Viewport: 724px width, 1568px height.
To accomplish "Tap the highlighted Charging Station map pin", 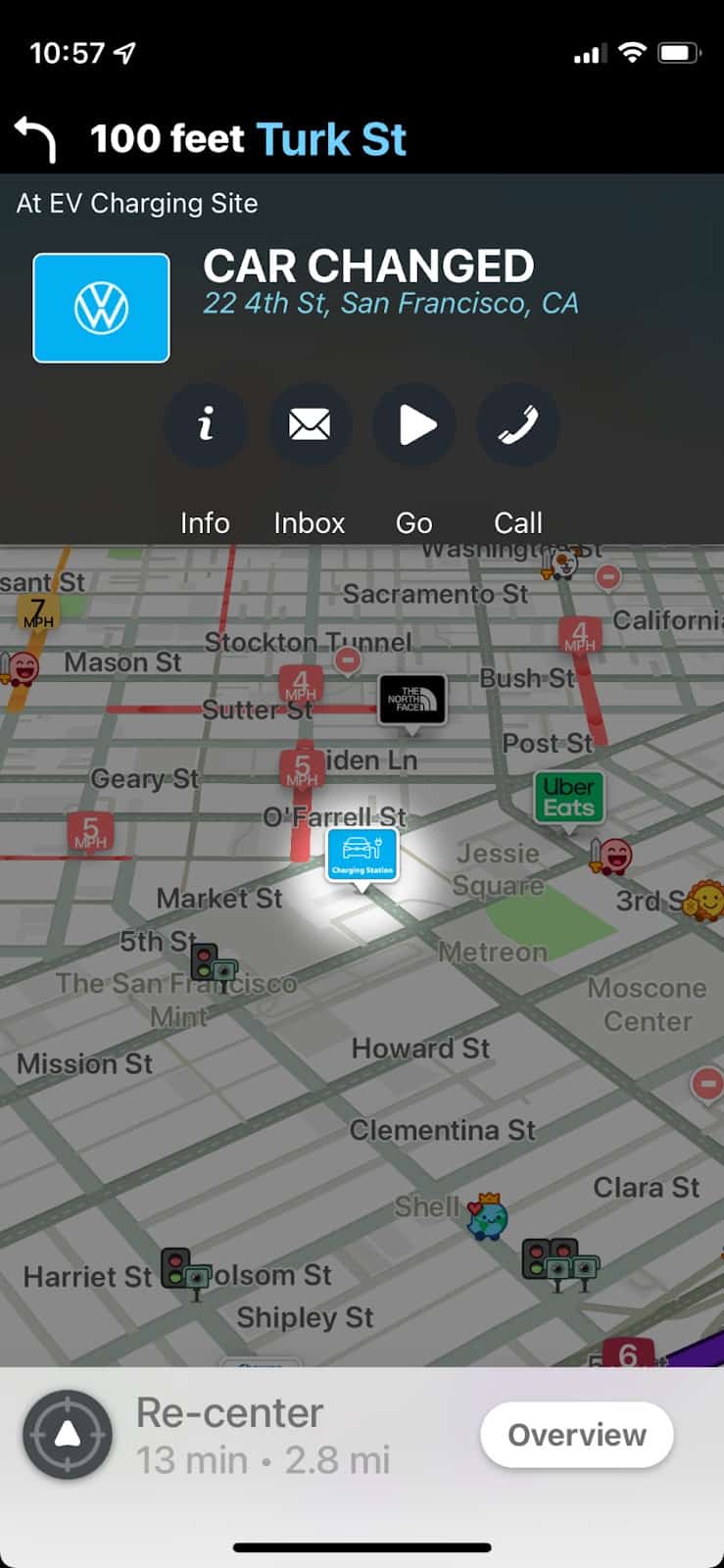I will (x=362, y=855).
